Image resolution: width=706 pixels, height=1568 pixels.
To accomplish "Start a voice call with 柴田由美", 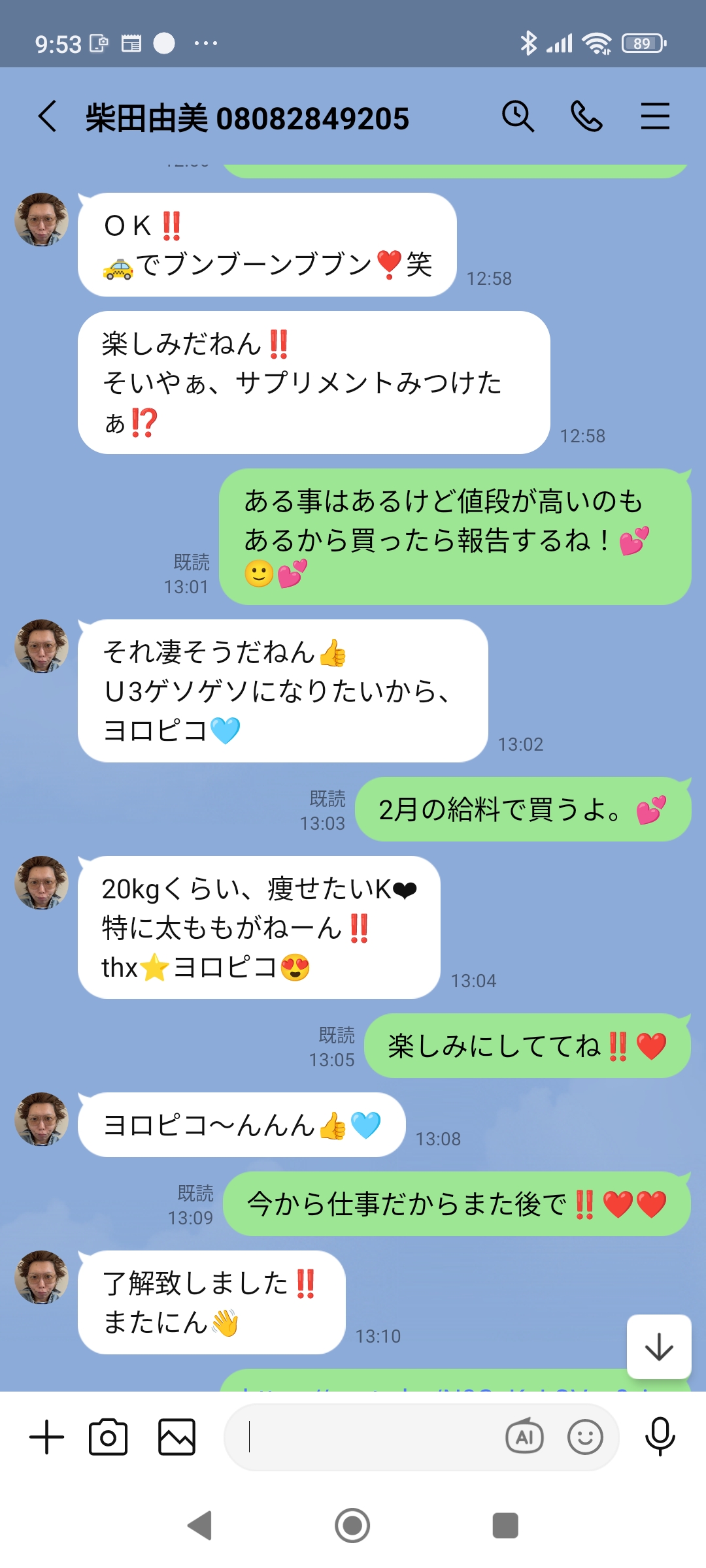I will [x=586, y=118].
